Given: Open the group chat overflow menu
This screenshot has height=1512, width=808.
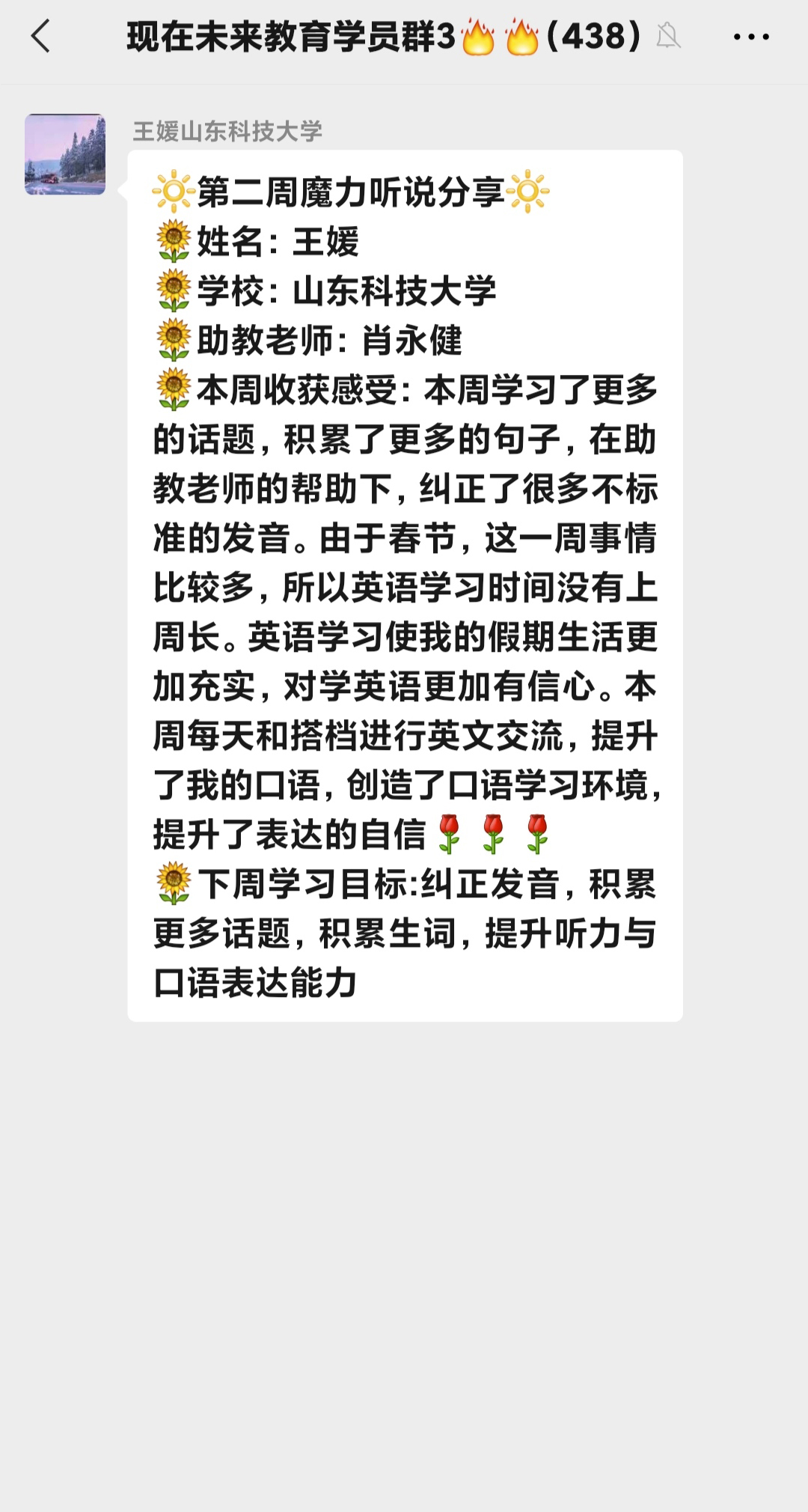Looking at the screenshot, I should pos(751,37).
